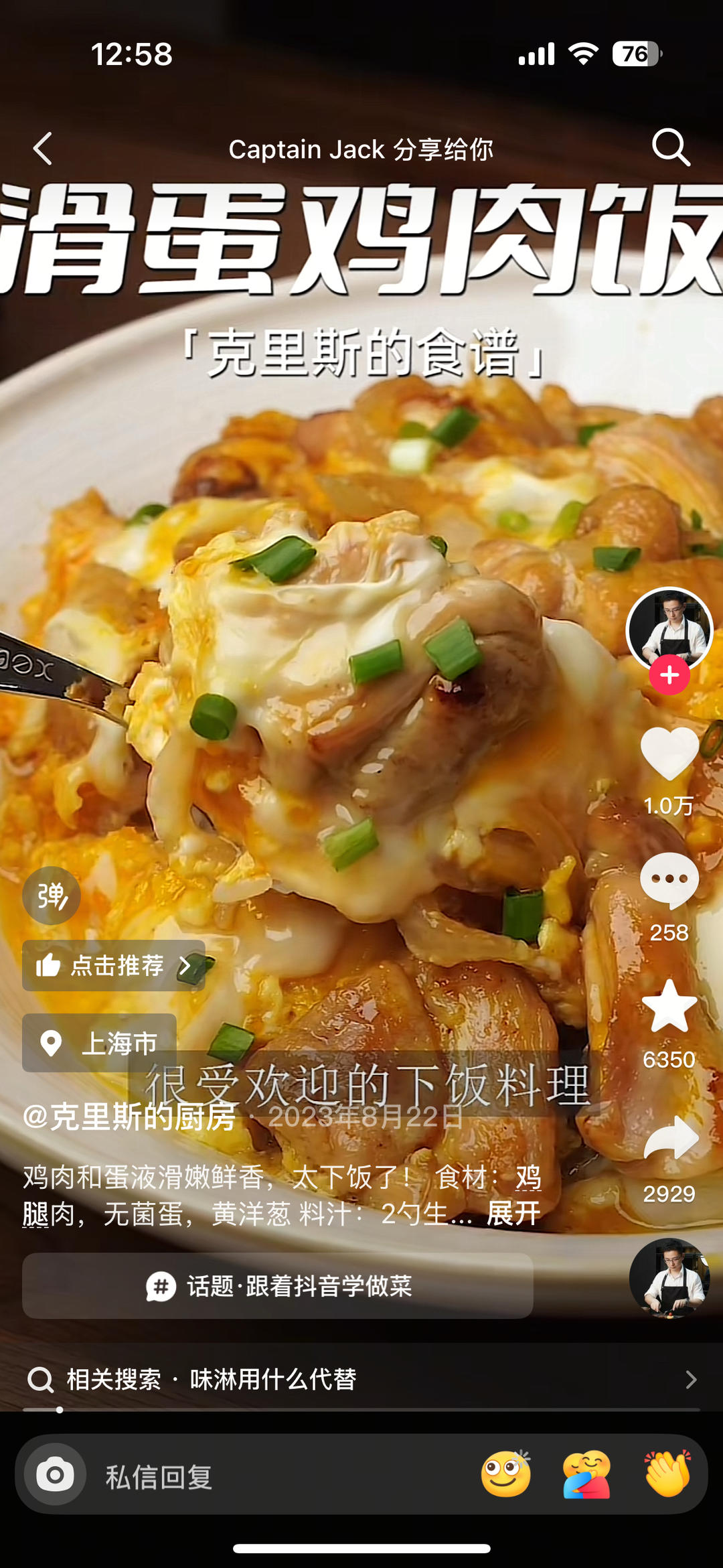Open the creator's profile avatar
The image size is (723, 1568).
[x=669, y=628]
